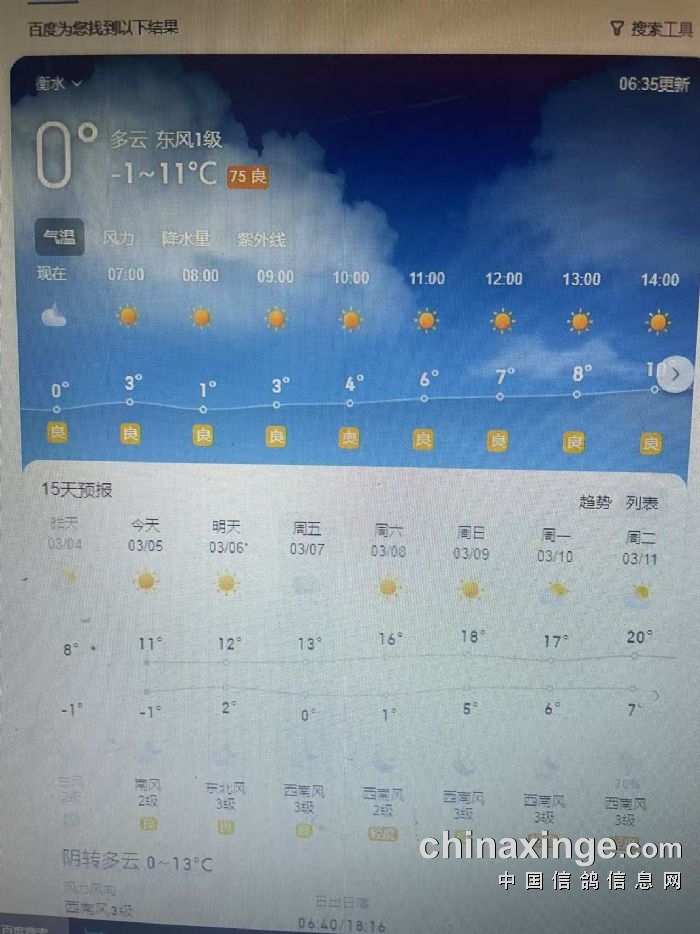Show next hours with the right arrow
Viewport: 700px width, 934px height.
[676, 373]
